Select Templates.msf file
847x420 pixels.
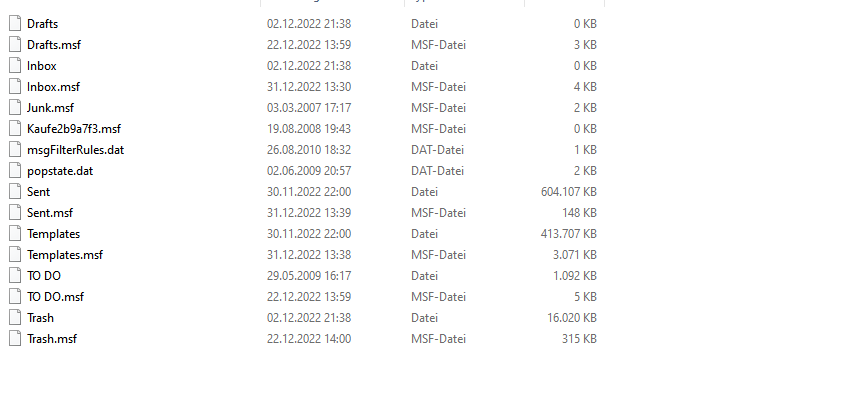click(65, 254)
